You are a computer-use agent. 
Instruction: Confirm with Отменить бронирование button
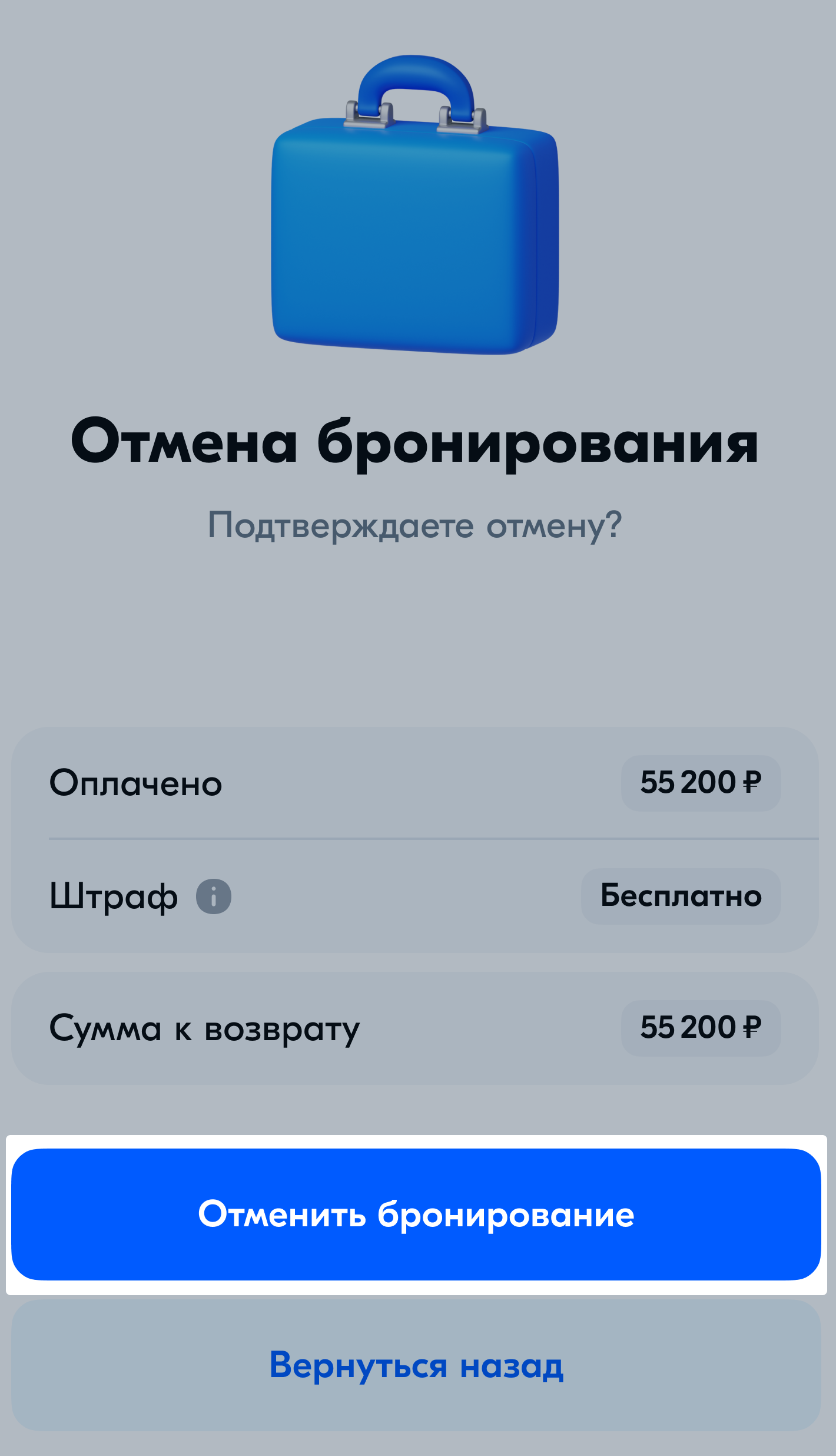tap(416, 1214)
